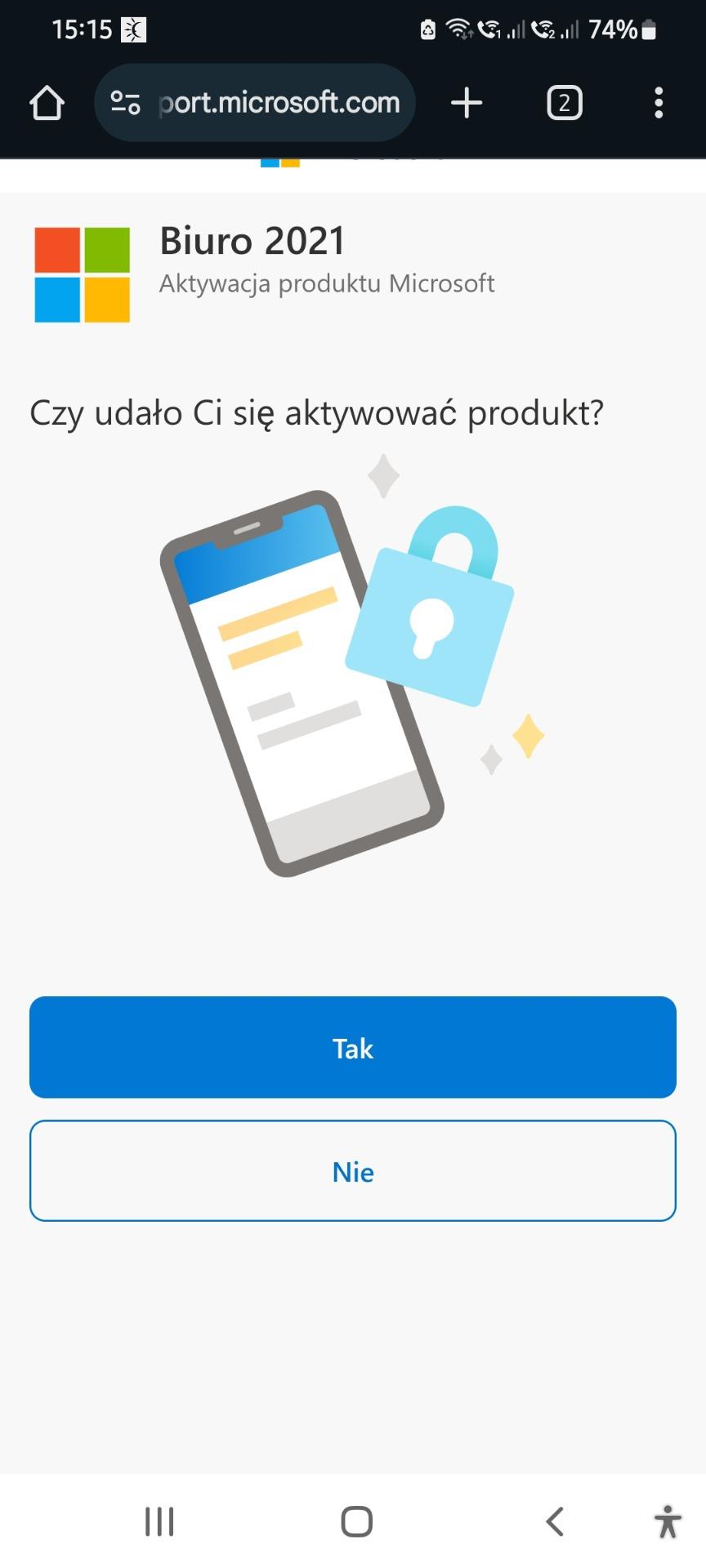
Task: Open the tab switcher showing 2 tabs
Action: coord(565,103)
